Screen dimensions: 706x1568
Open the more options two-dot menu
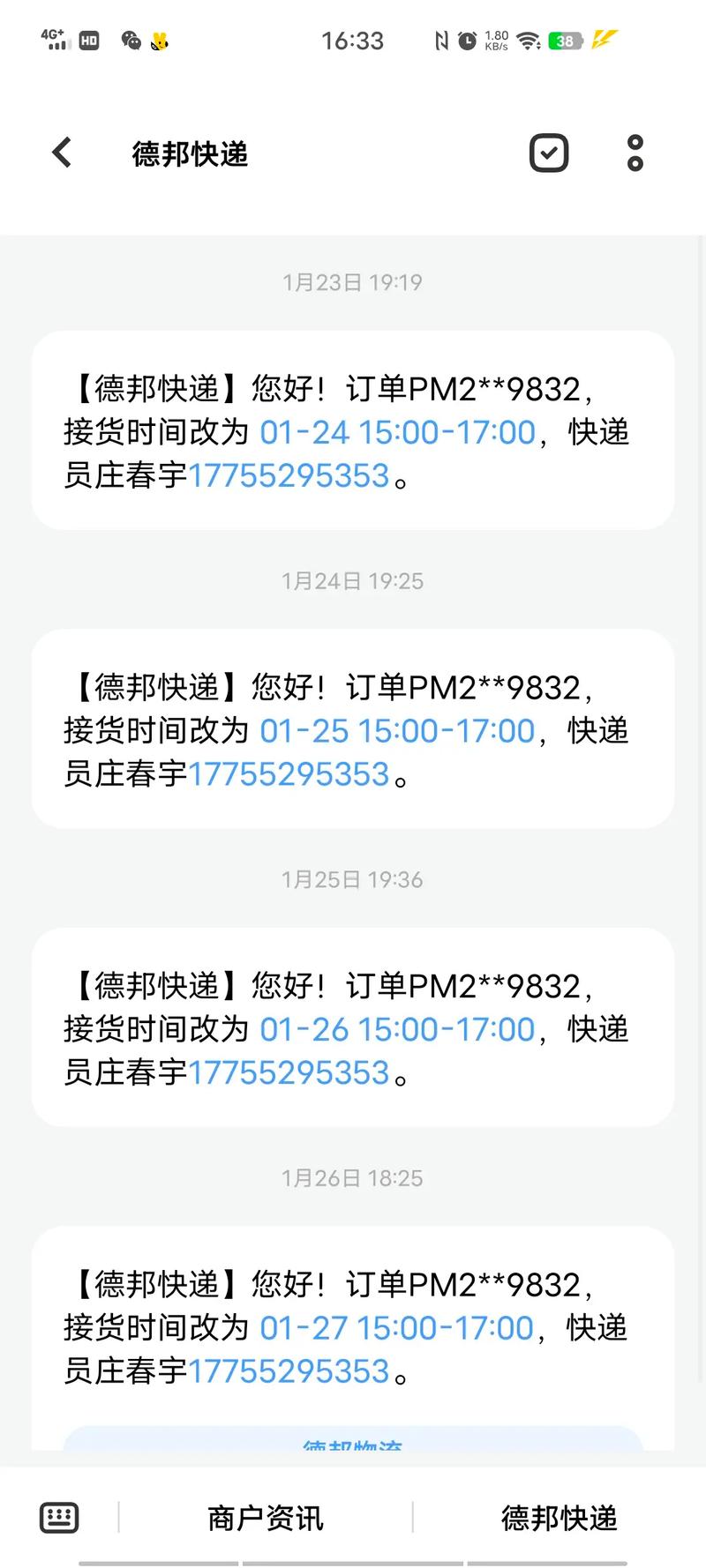click(x=635, y=152)
